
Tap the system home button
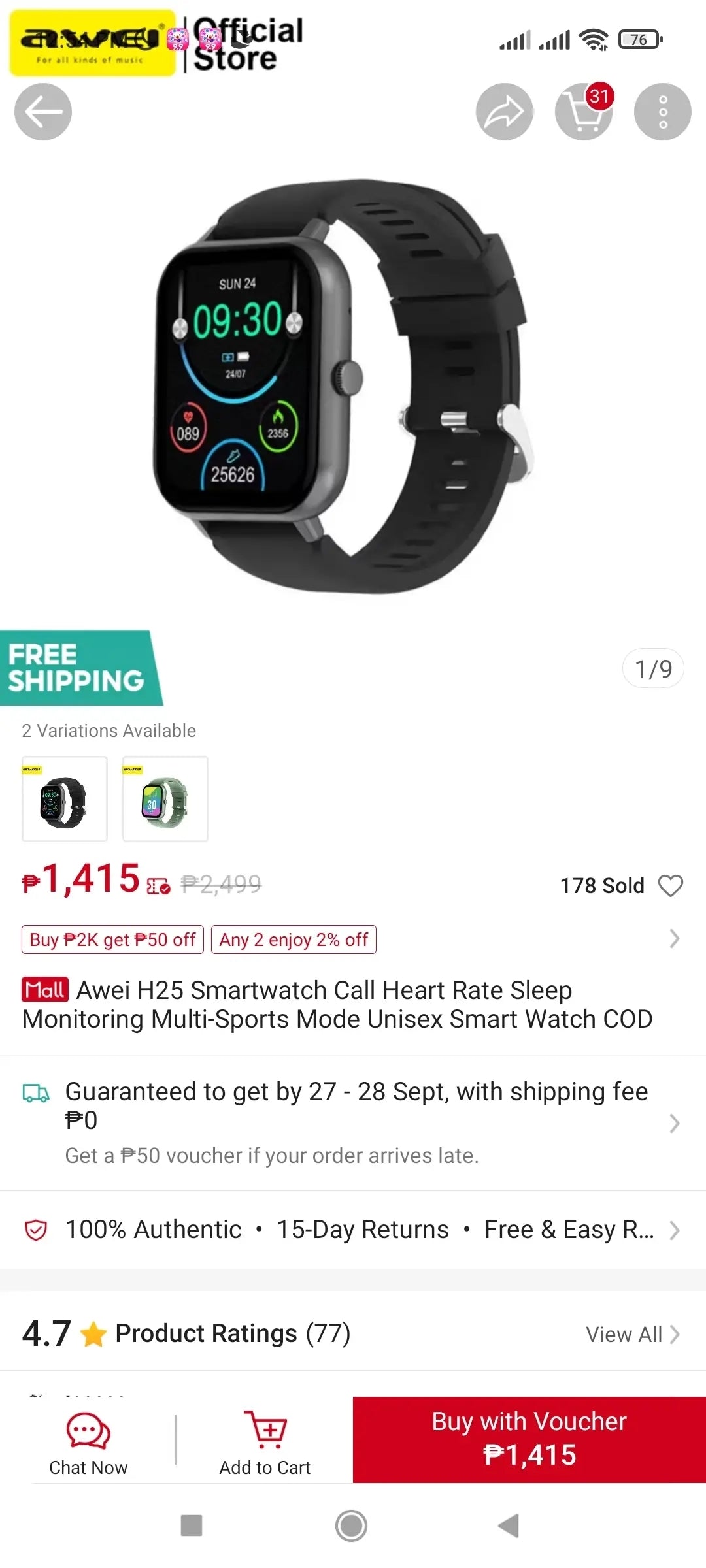tap(352, 1526)
